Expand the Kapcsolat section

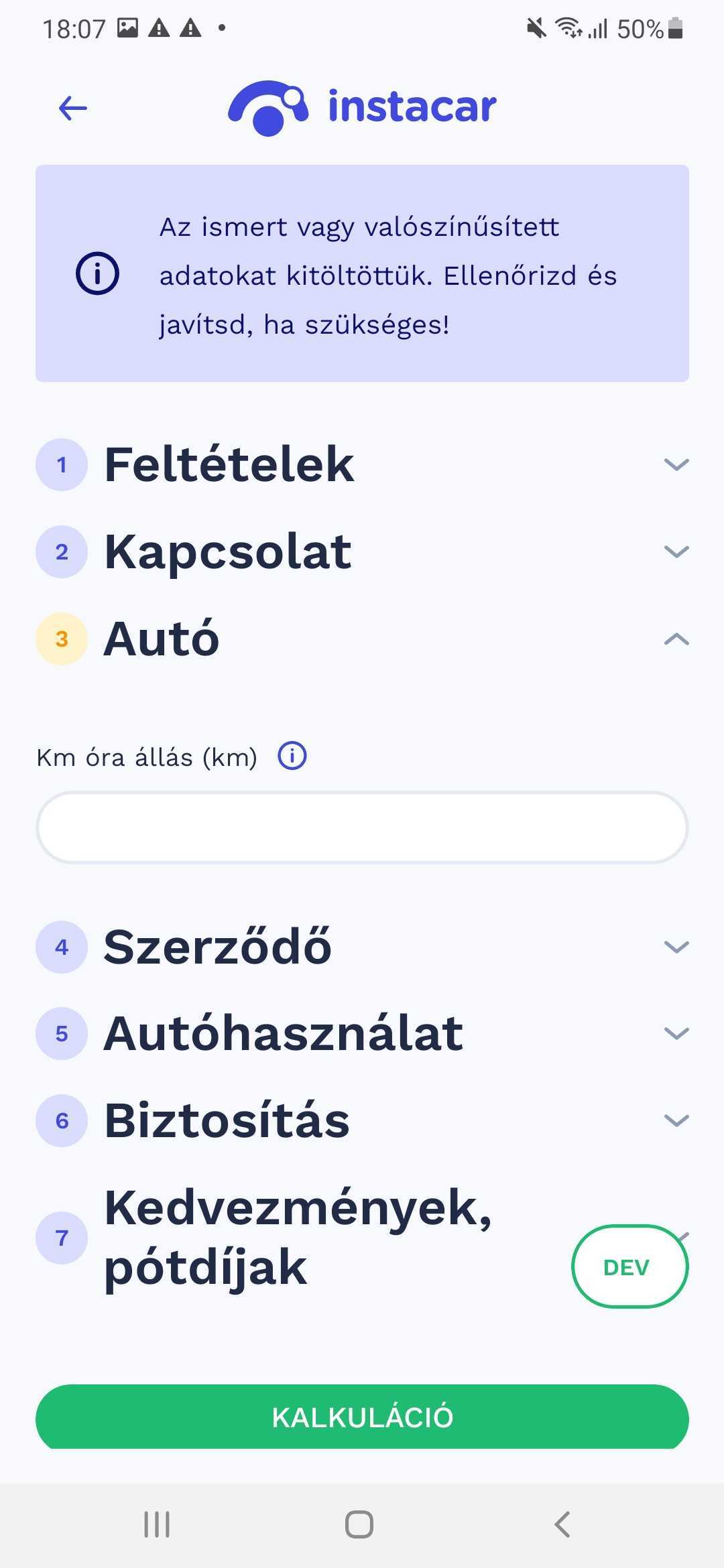[676, 551]
